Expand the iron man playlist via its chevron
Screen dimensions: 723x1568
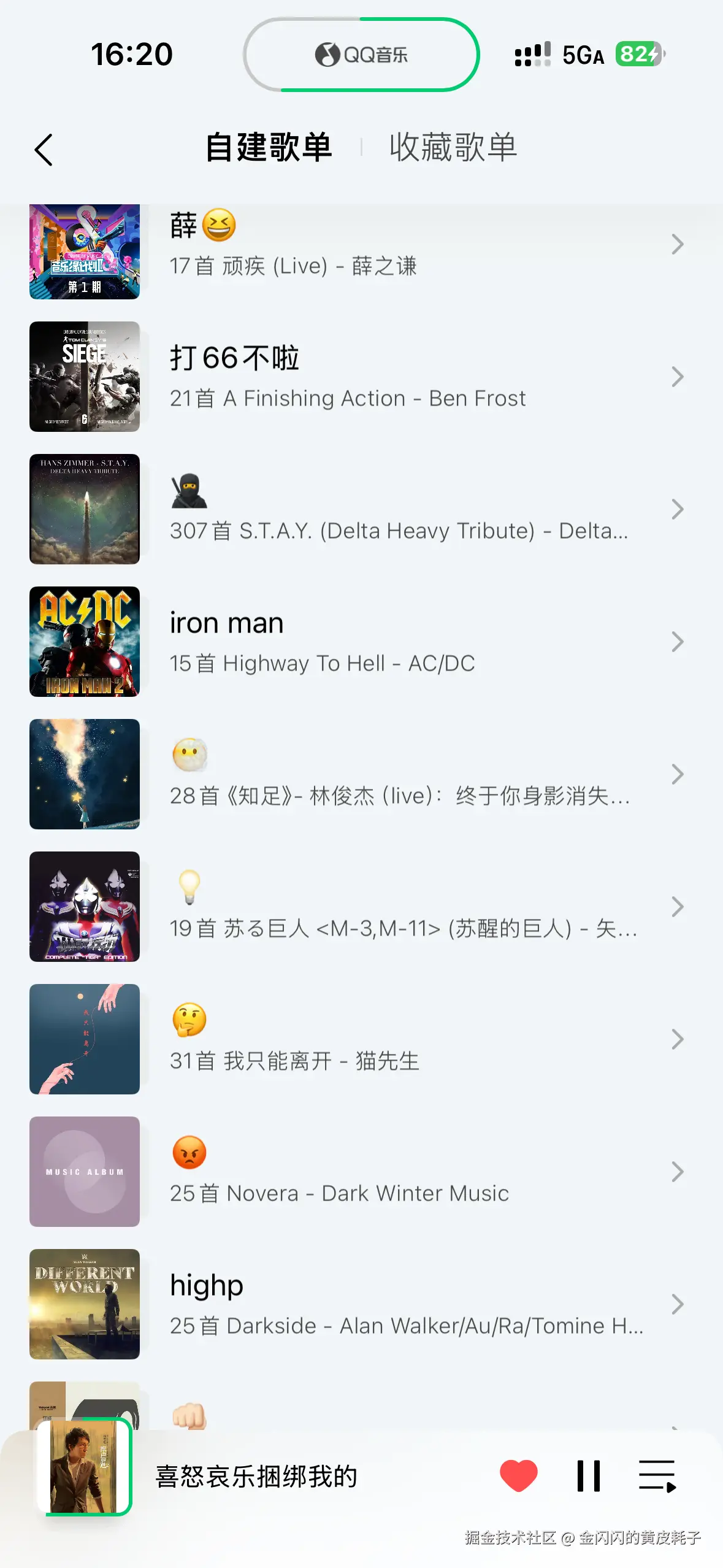click(x=678, y=642)
